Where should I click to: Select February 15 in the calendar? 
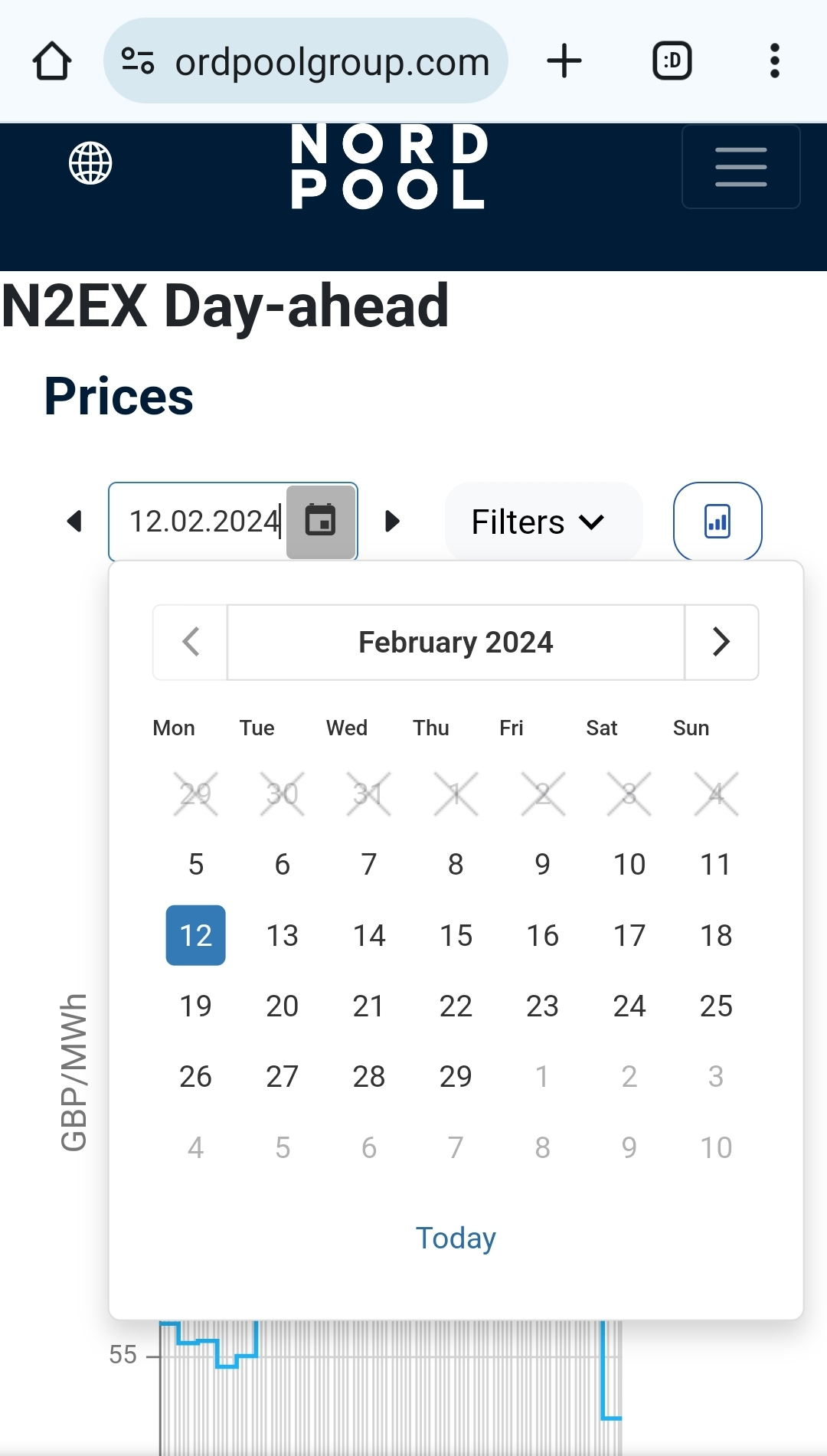pos(456,935)
